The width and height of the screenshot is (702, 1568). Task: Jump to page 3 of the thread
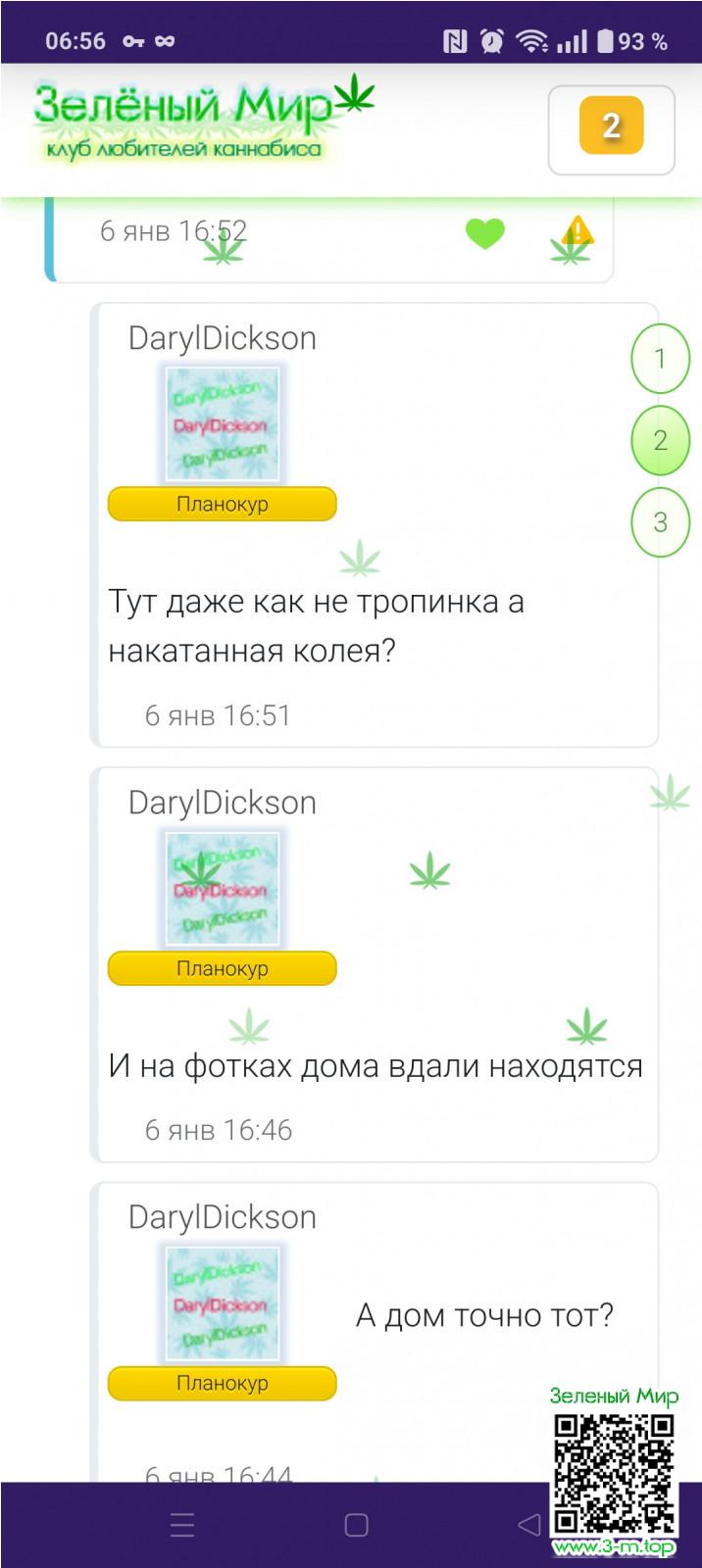pos(660,522)
